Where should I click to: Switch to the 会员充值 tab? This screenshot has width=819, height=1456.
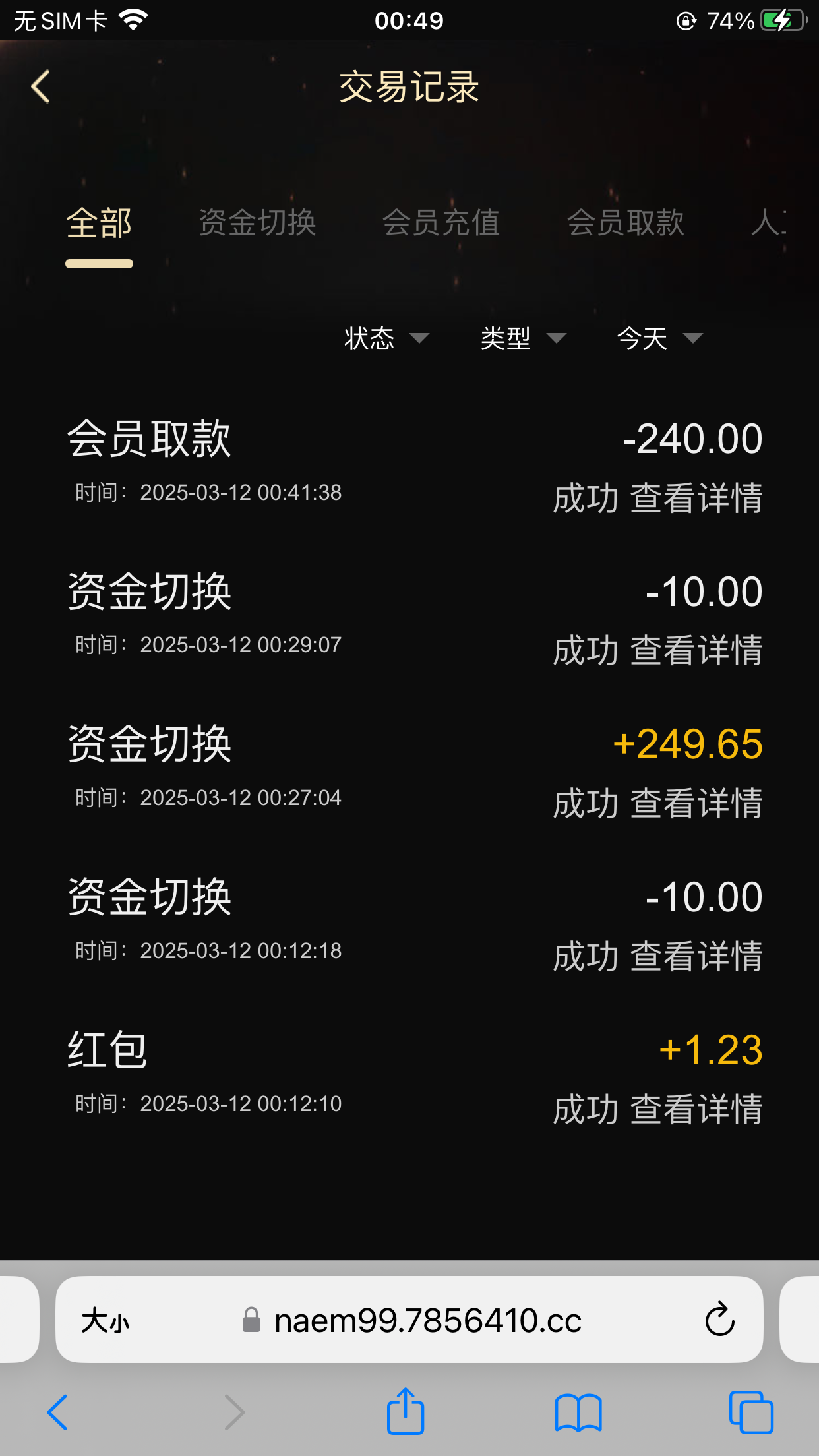[x=442, y=223]
